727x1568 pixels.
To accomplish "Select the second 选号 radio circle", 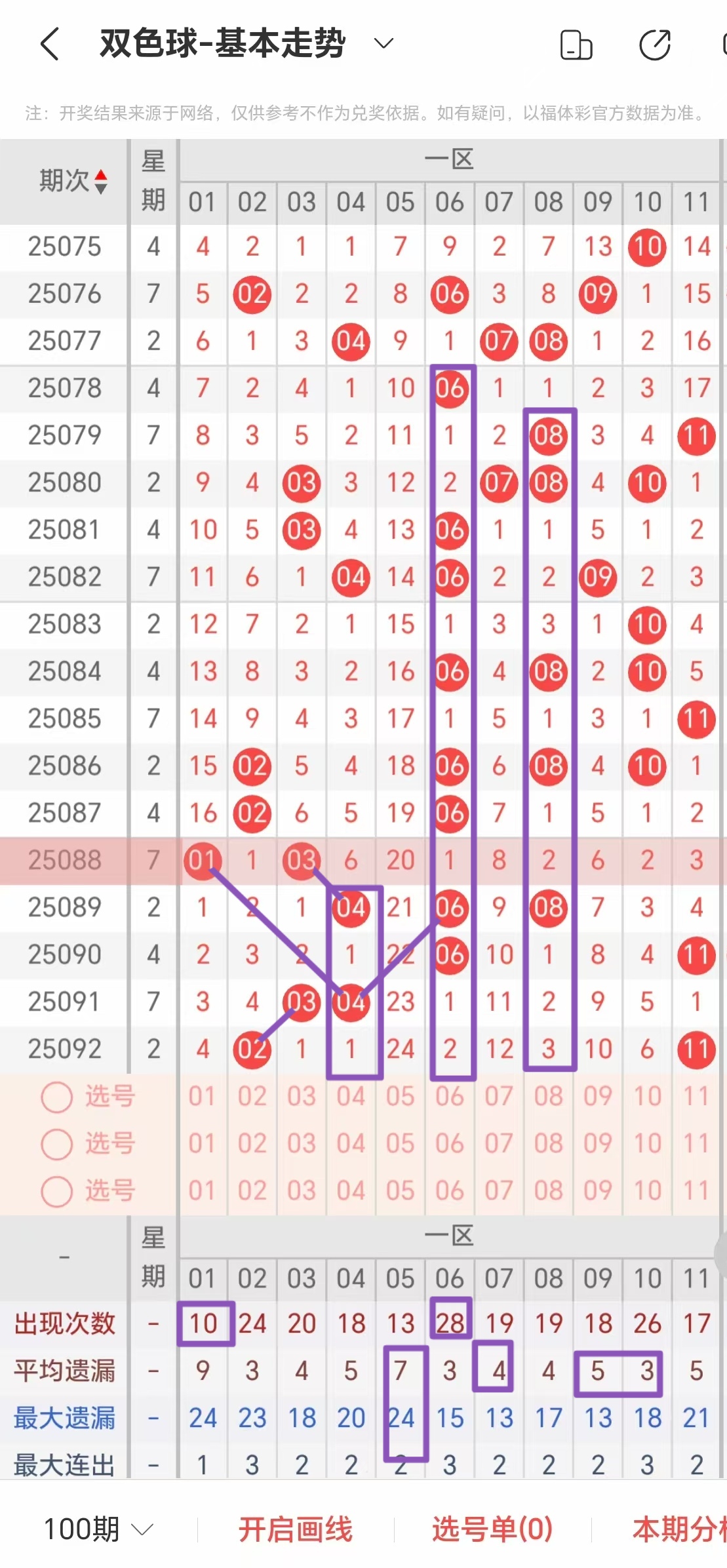I will click(56, 1143).
